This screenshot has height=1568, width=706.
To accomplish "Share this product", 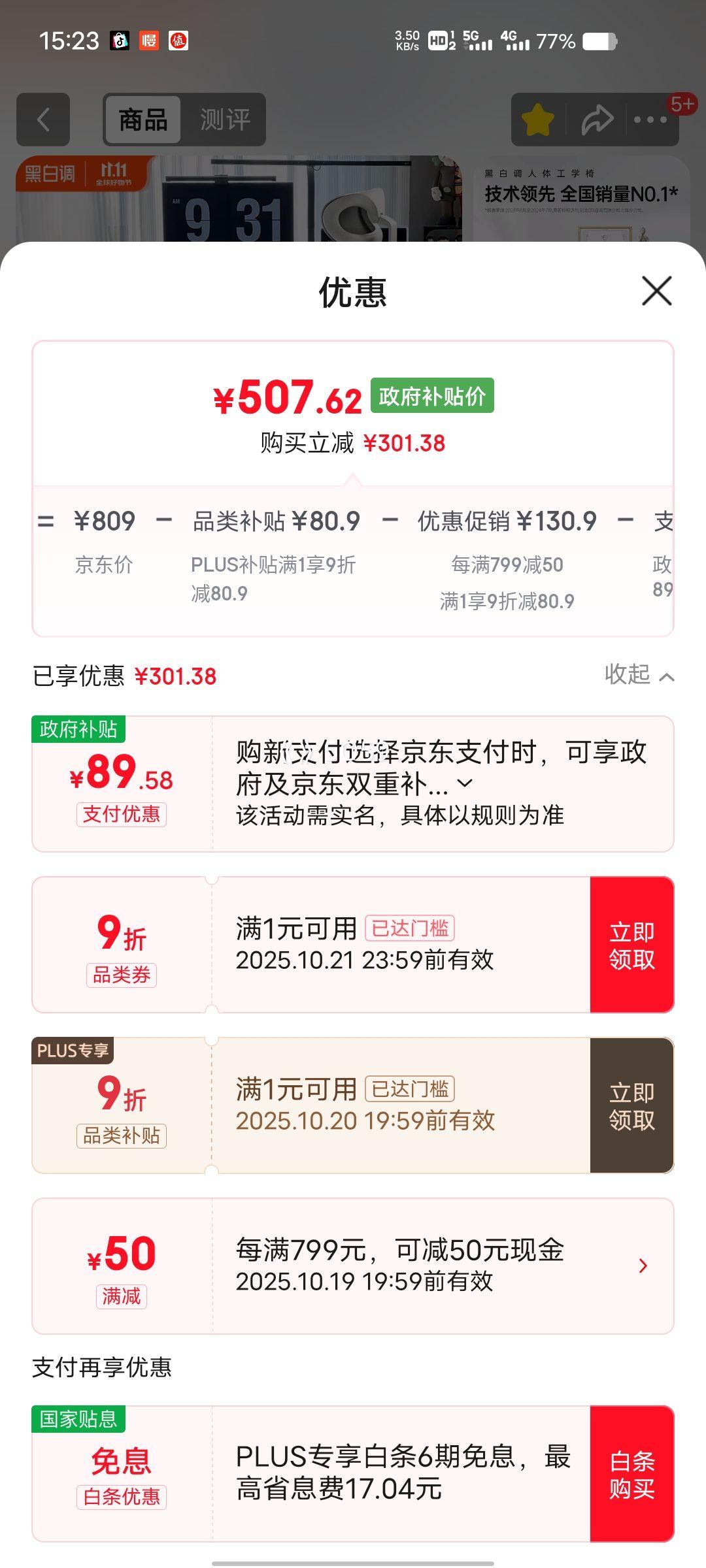I will pos(597,120).
